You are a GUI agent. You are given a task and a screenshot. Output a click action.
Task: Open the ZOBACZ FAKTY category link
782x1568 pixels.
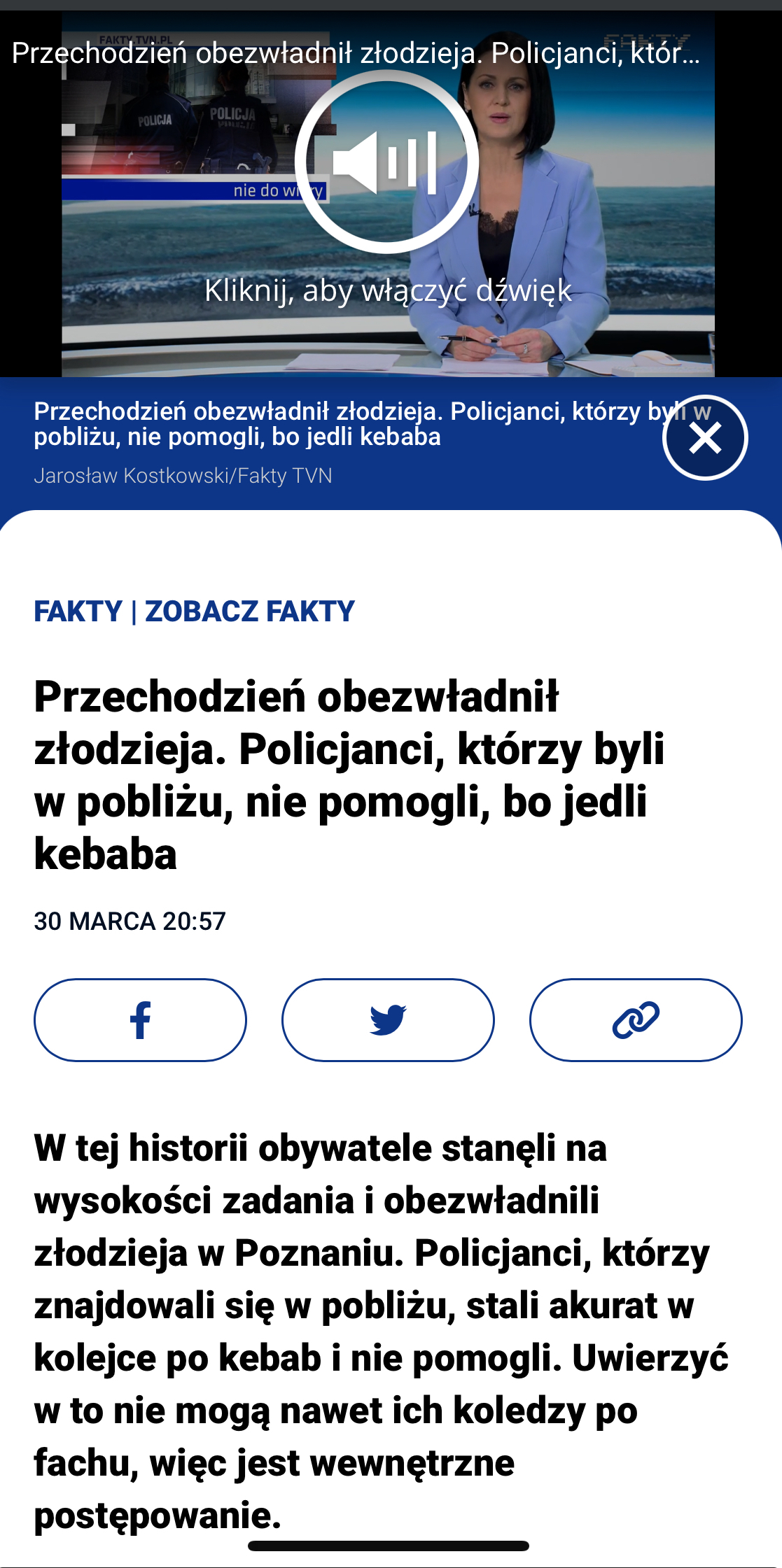tap(249, 612)
